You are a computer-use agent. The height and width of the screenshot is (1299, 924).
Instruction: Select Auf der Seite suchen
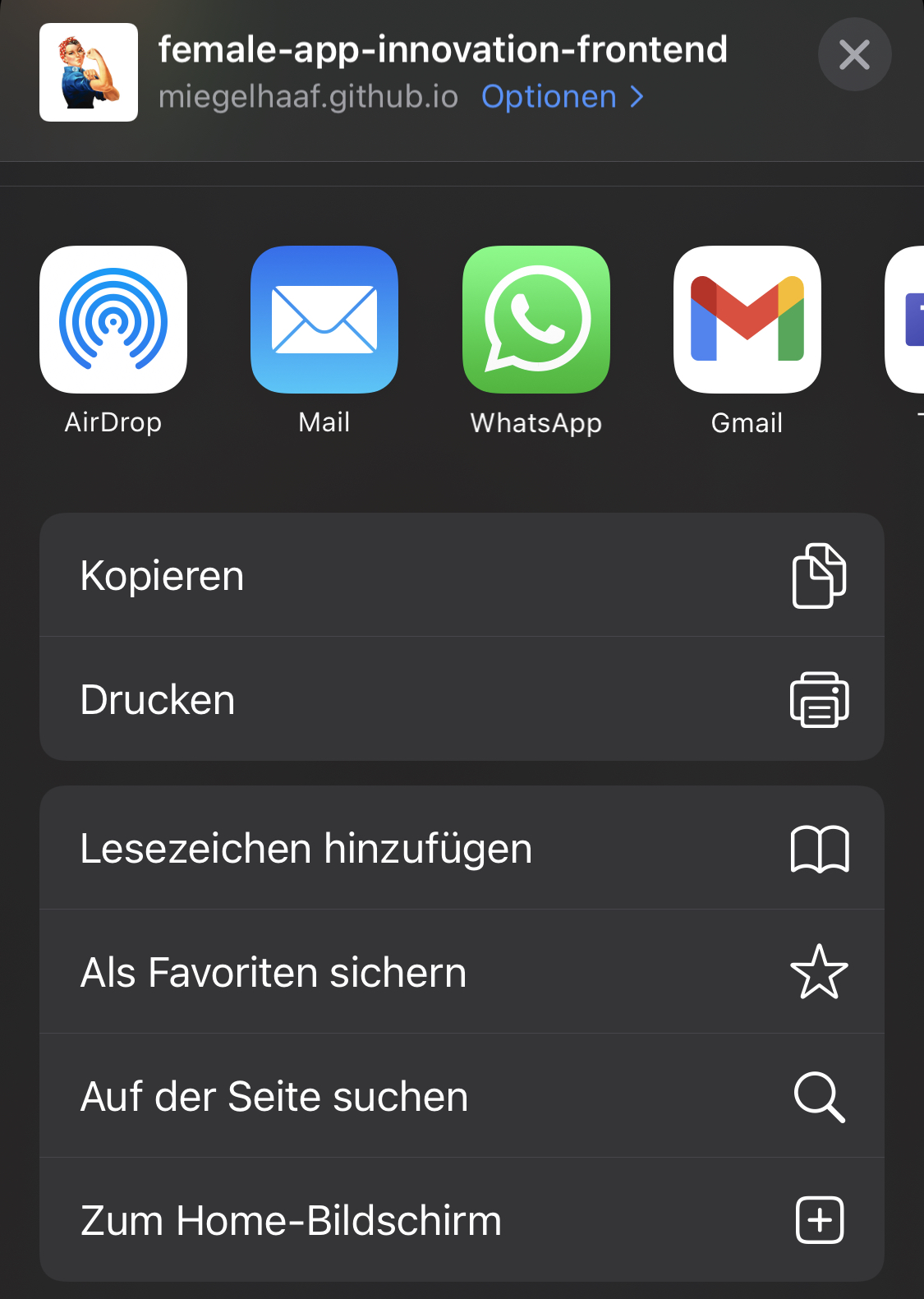pos(329,1097)
